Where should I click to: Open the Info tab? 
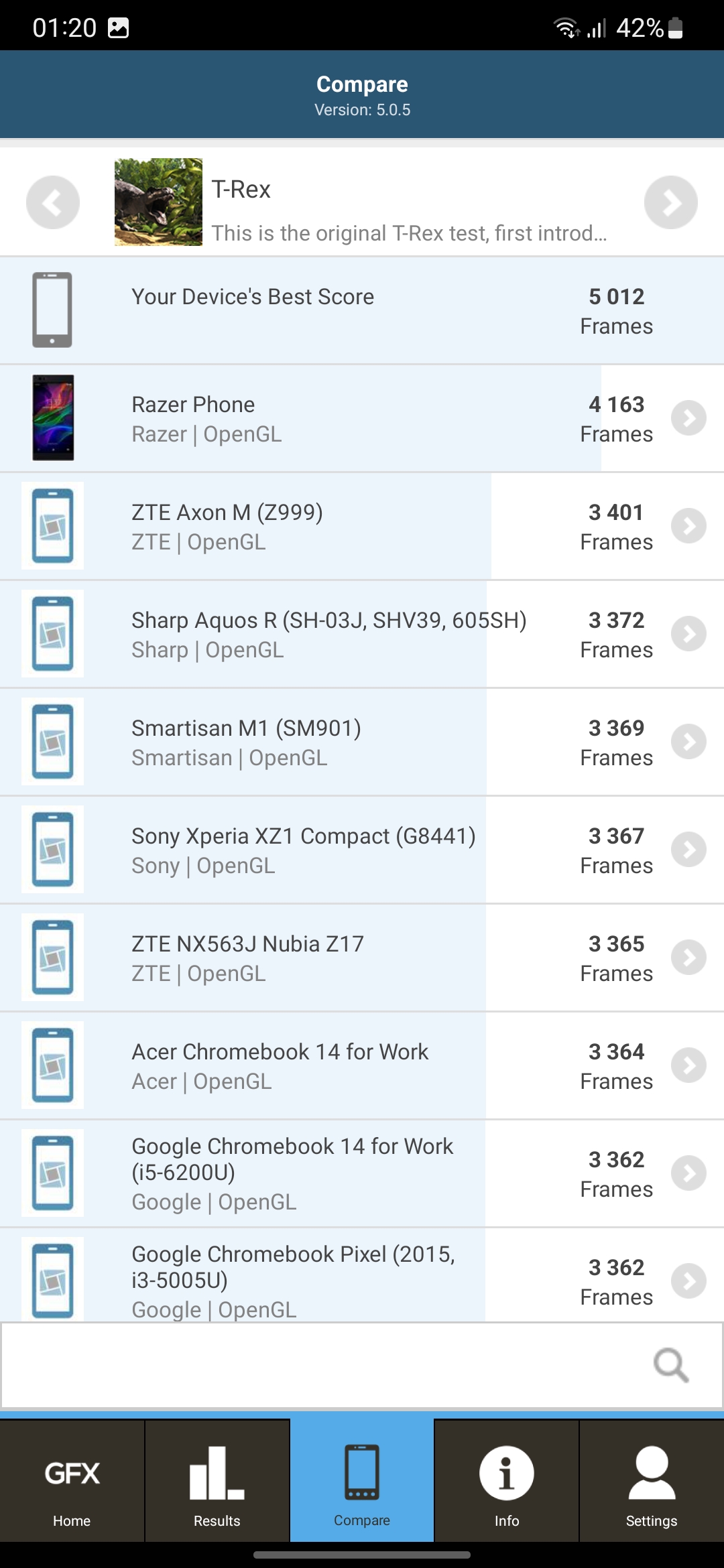pos(507,1482)
